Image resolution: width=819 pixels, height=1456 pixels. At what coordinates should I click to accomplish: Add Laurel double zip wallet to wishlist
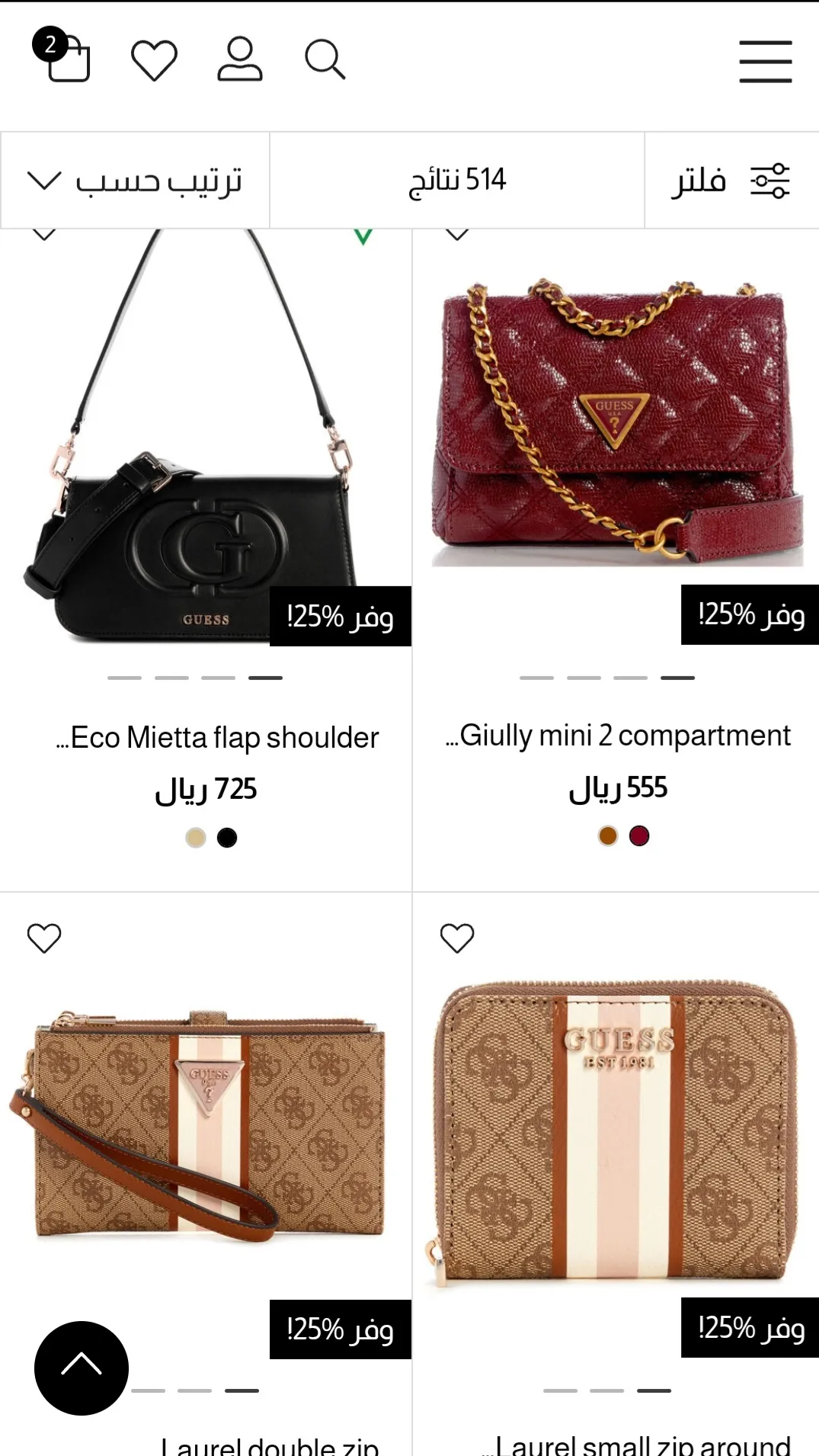coord(44,938)
